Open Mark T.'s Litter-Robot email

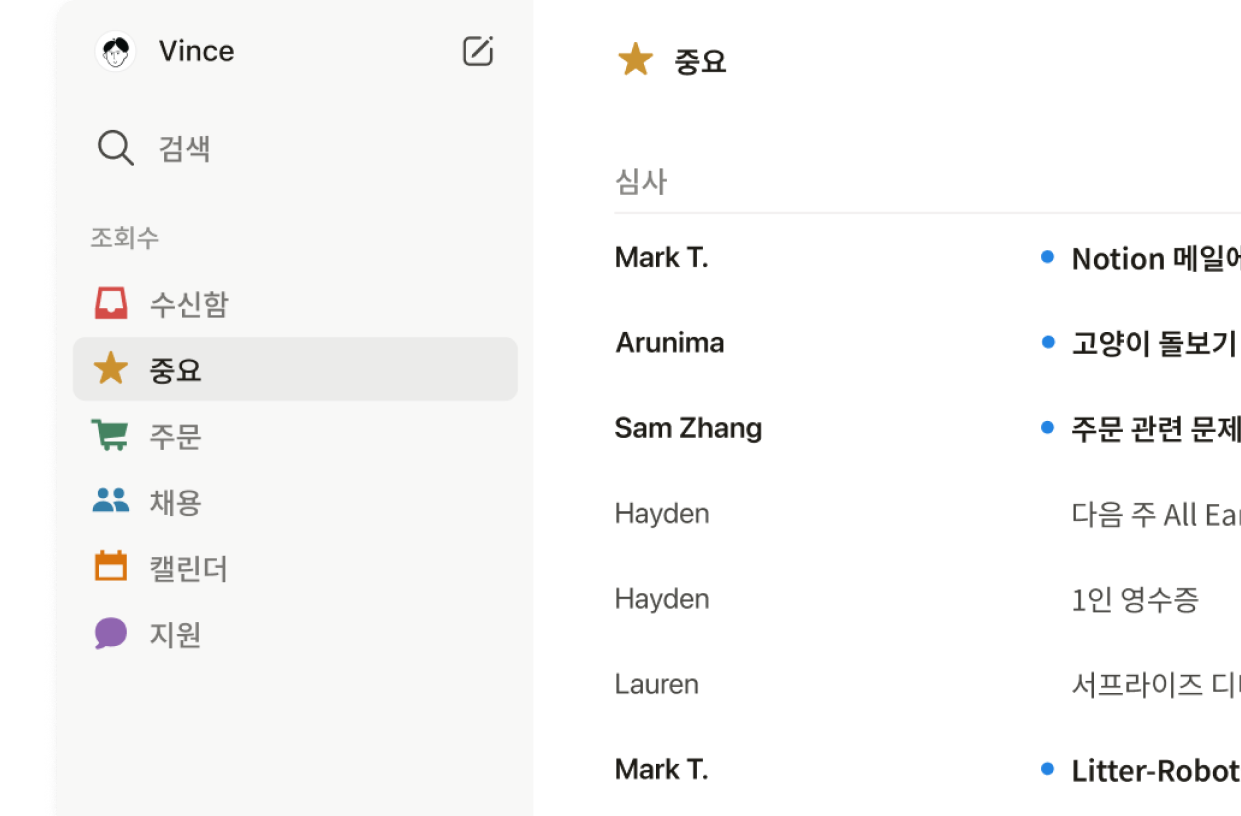[x=1150, y=770]
